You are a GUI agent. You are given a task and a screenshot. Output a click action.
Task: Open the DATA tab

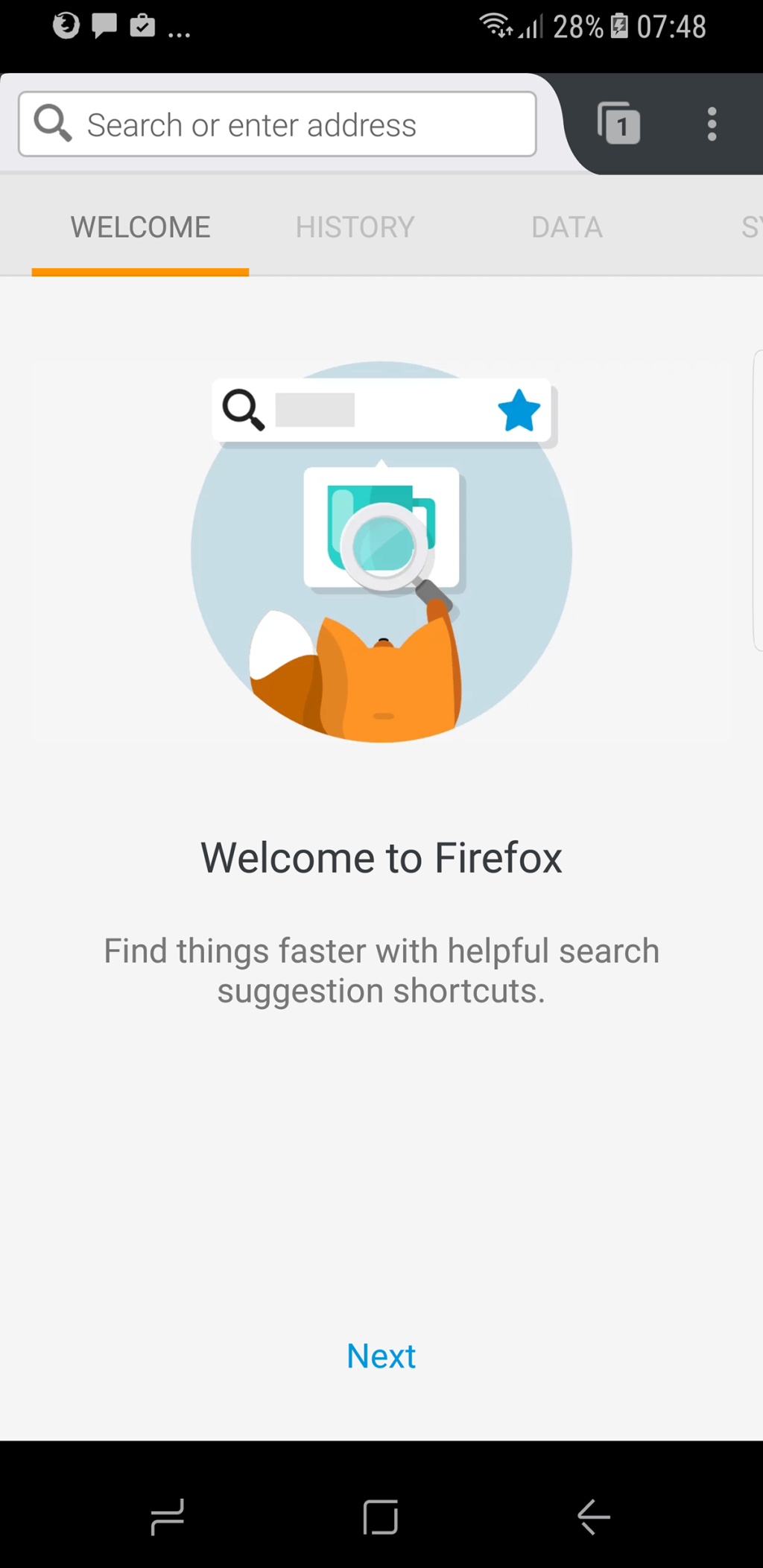(566, 226)
